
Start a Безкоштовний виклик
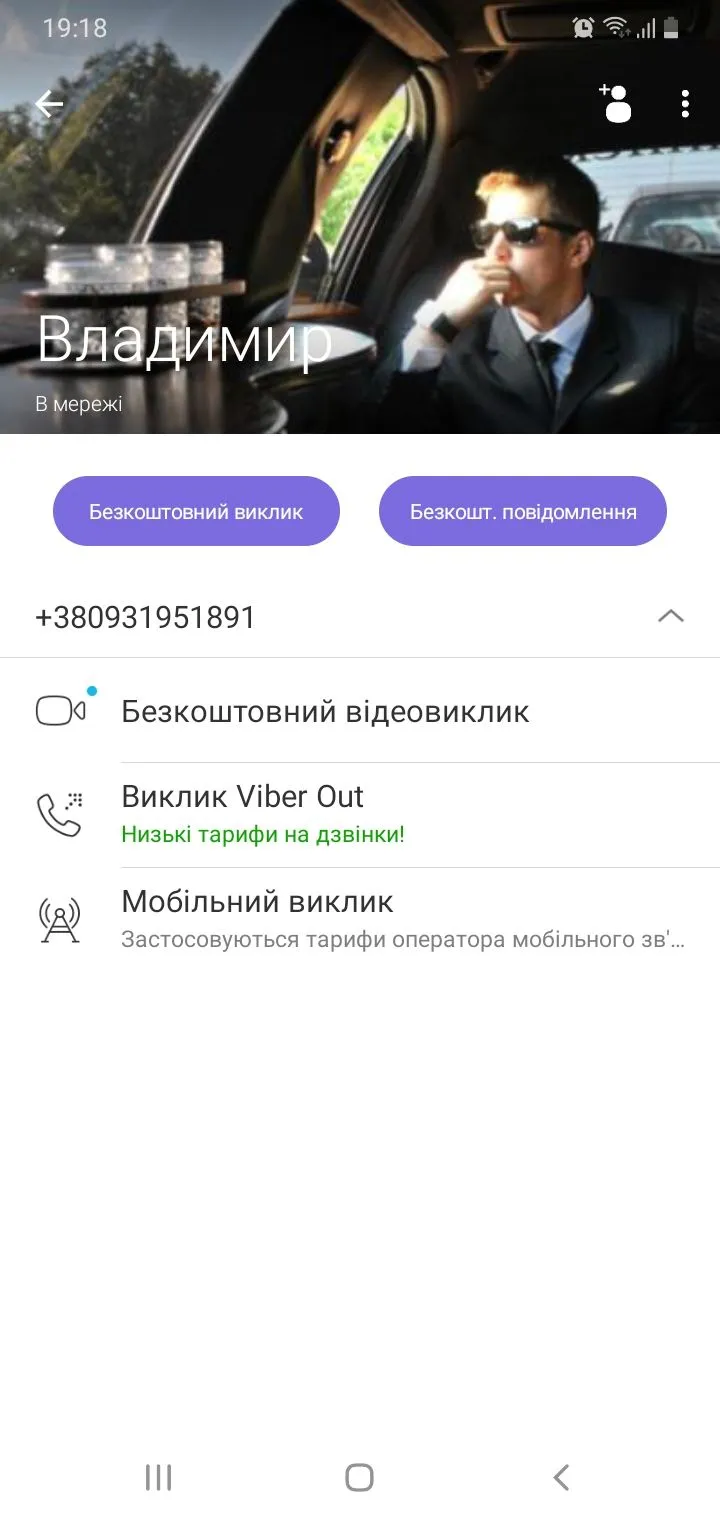coord(196,511)
